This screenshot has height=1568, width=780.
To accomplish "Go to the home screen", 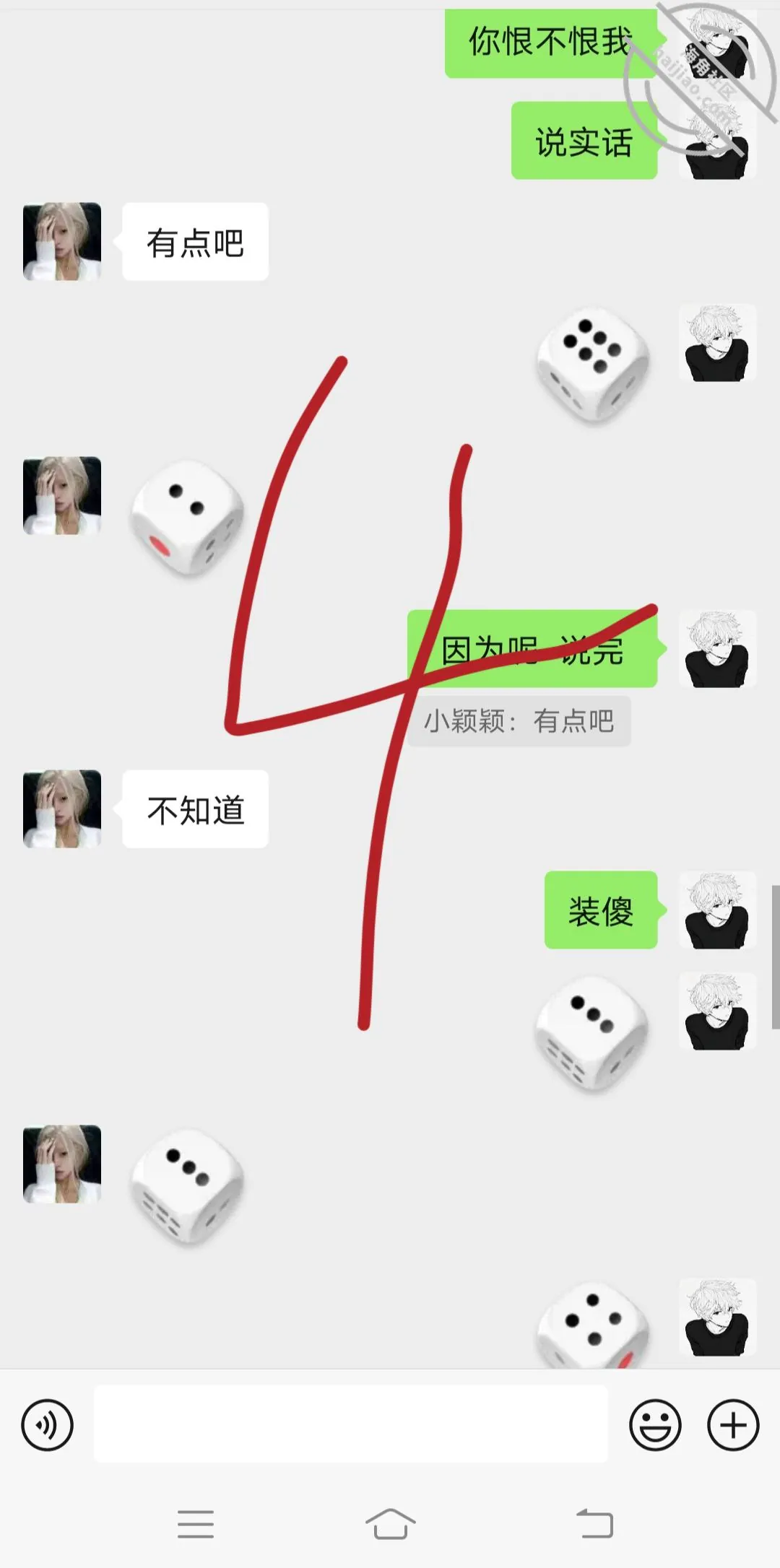I will pyautogui.click(x=390, y=1524).
